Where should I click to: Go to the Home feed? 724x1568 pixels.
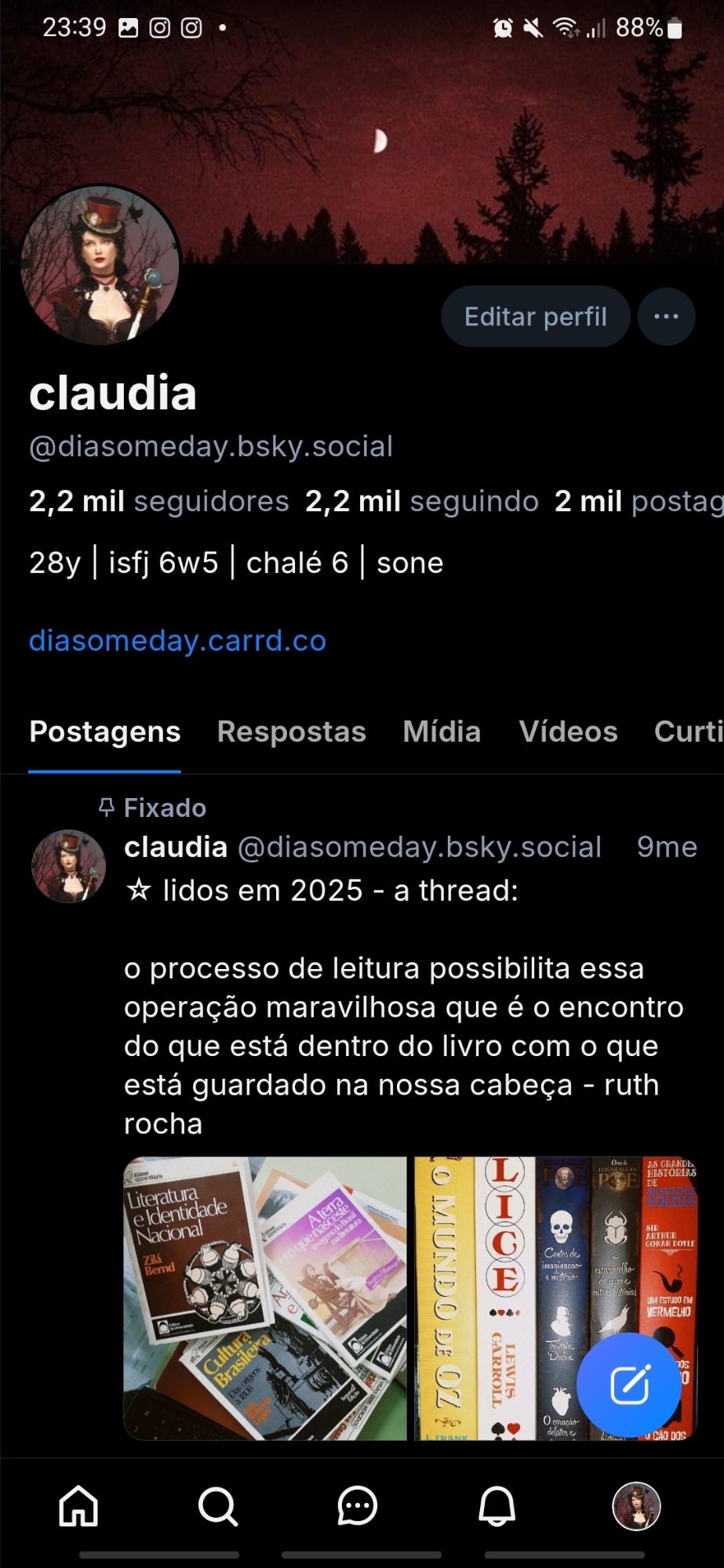pyautogui.click(x=78, y=1506)
